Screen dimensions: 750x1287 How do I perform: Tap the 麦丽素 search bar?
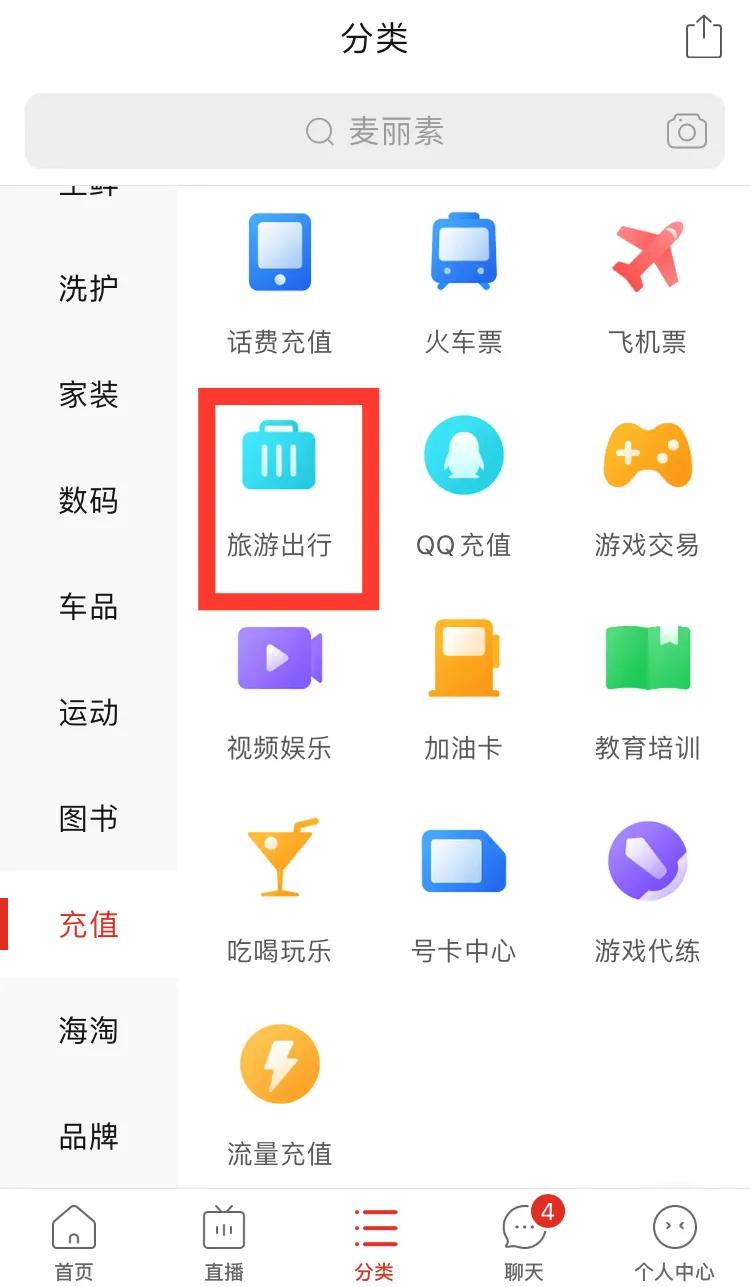pos(375,131)
